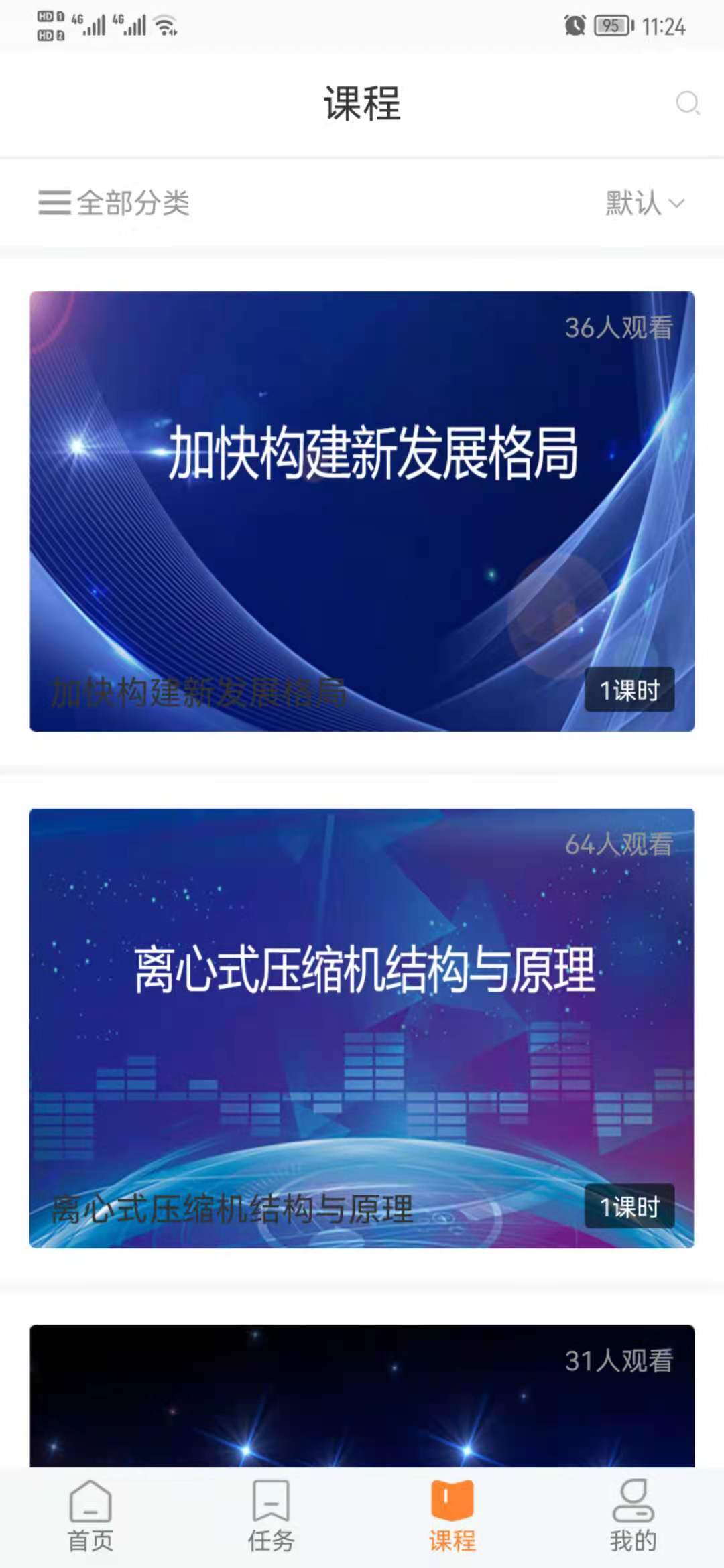Viewport: 724px width, 1568px height.
Task: Go to the 我的 tab
Action: tap(633, 1517)
